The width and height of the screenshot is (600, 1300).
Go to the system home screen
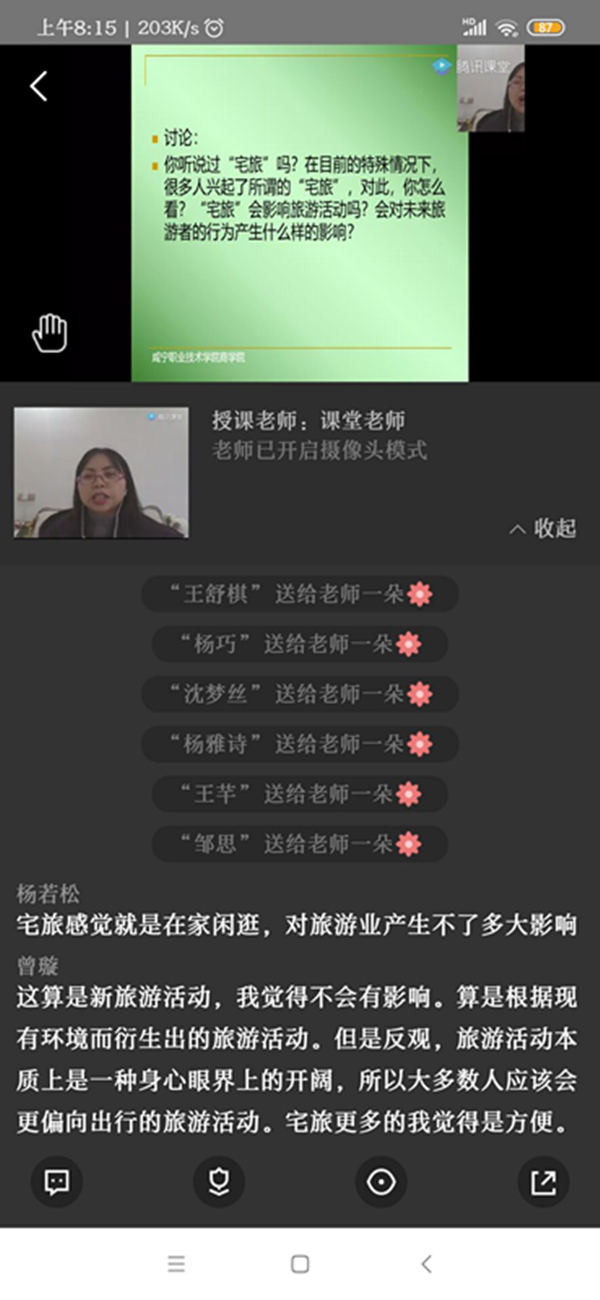300,1264
